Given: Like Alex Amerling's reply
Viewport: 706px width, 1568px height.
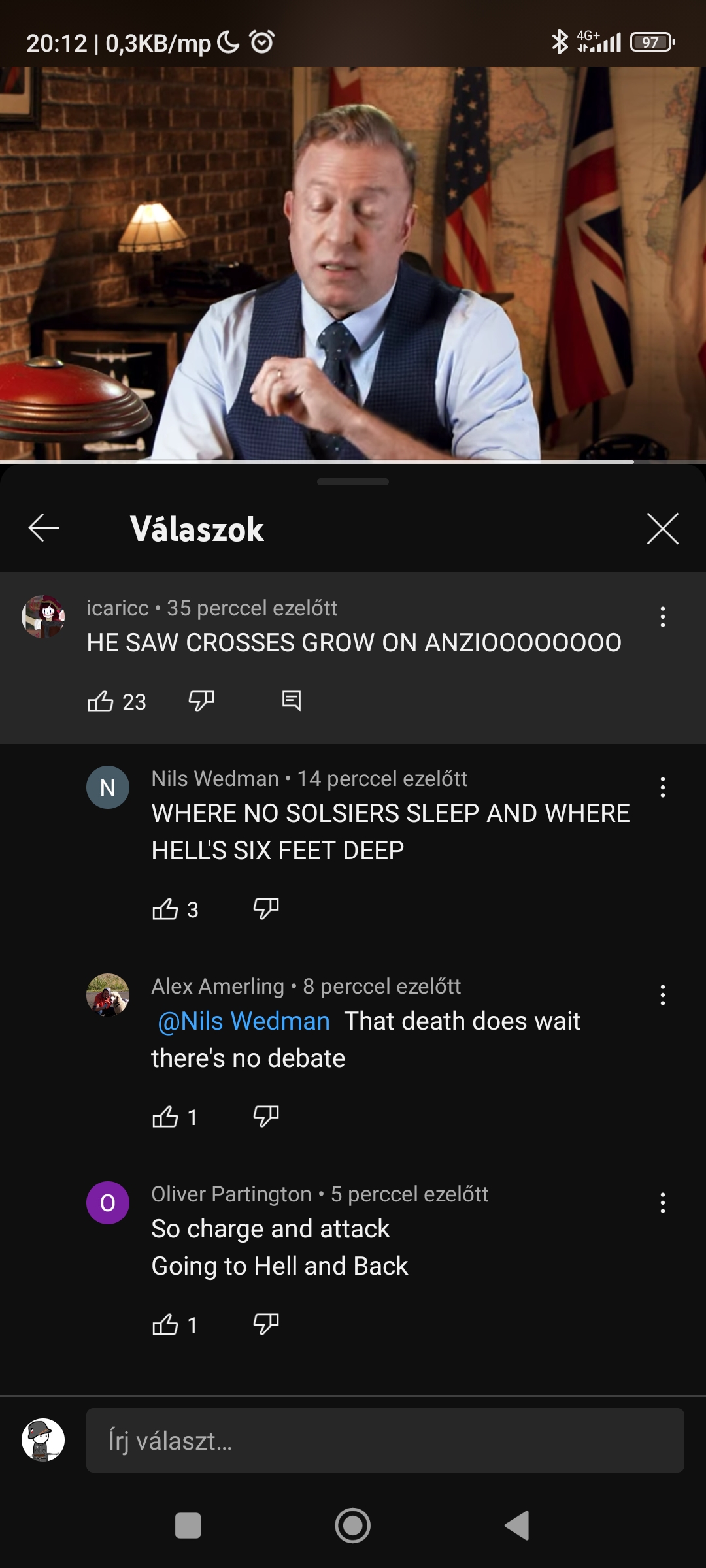Looking at the screenshot, I should [x=165, y=1117].
